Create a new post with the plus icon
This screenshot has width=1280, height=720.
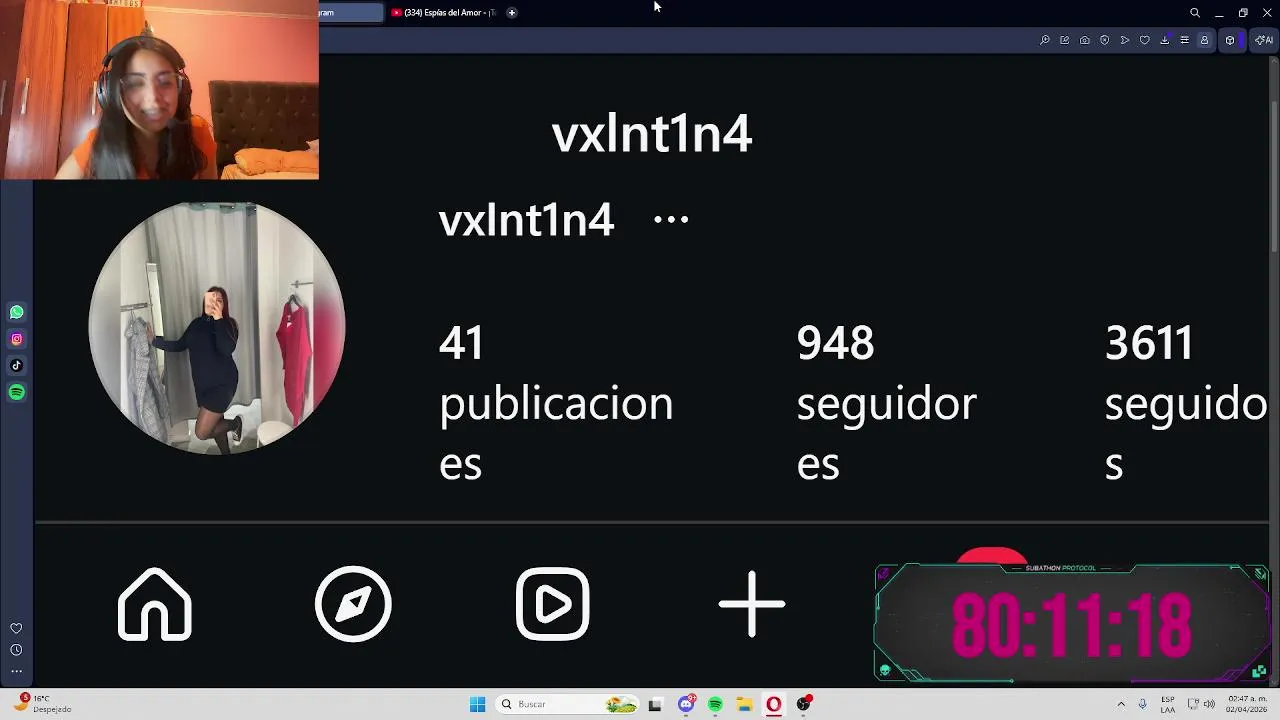[752, 604]
